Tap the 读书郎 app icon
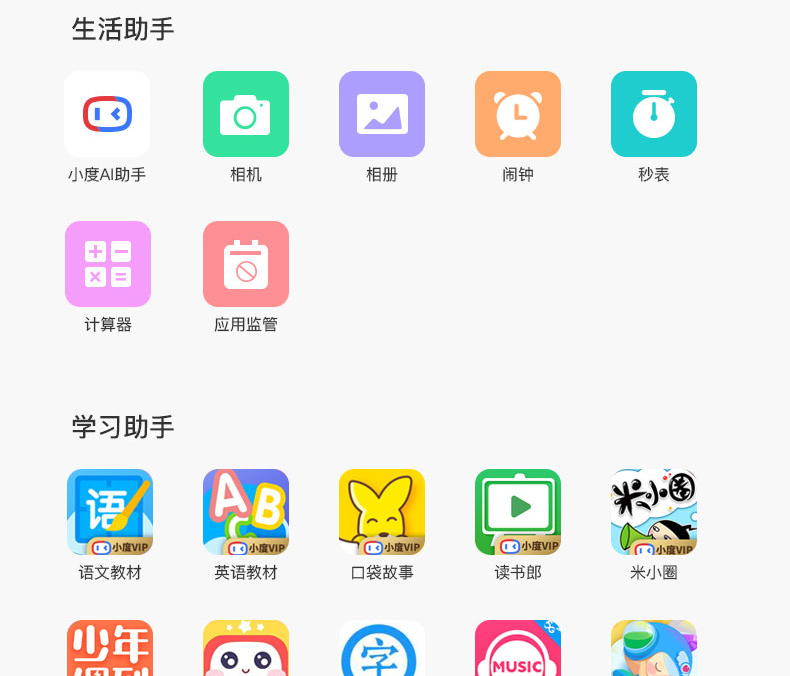790x676 pixels. tap(518, 512)
